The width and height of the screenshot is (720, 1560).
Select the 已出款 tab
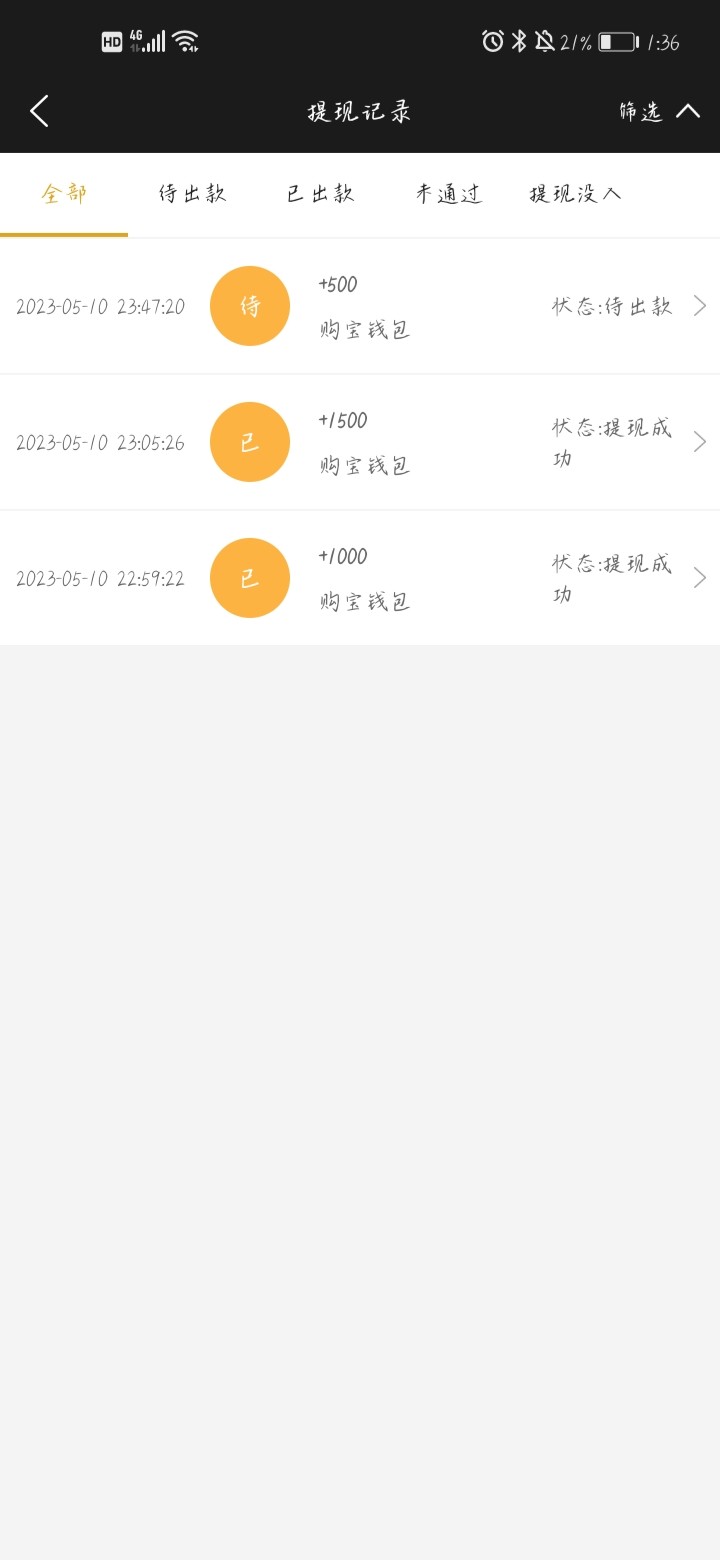(x=320, y=194)
